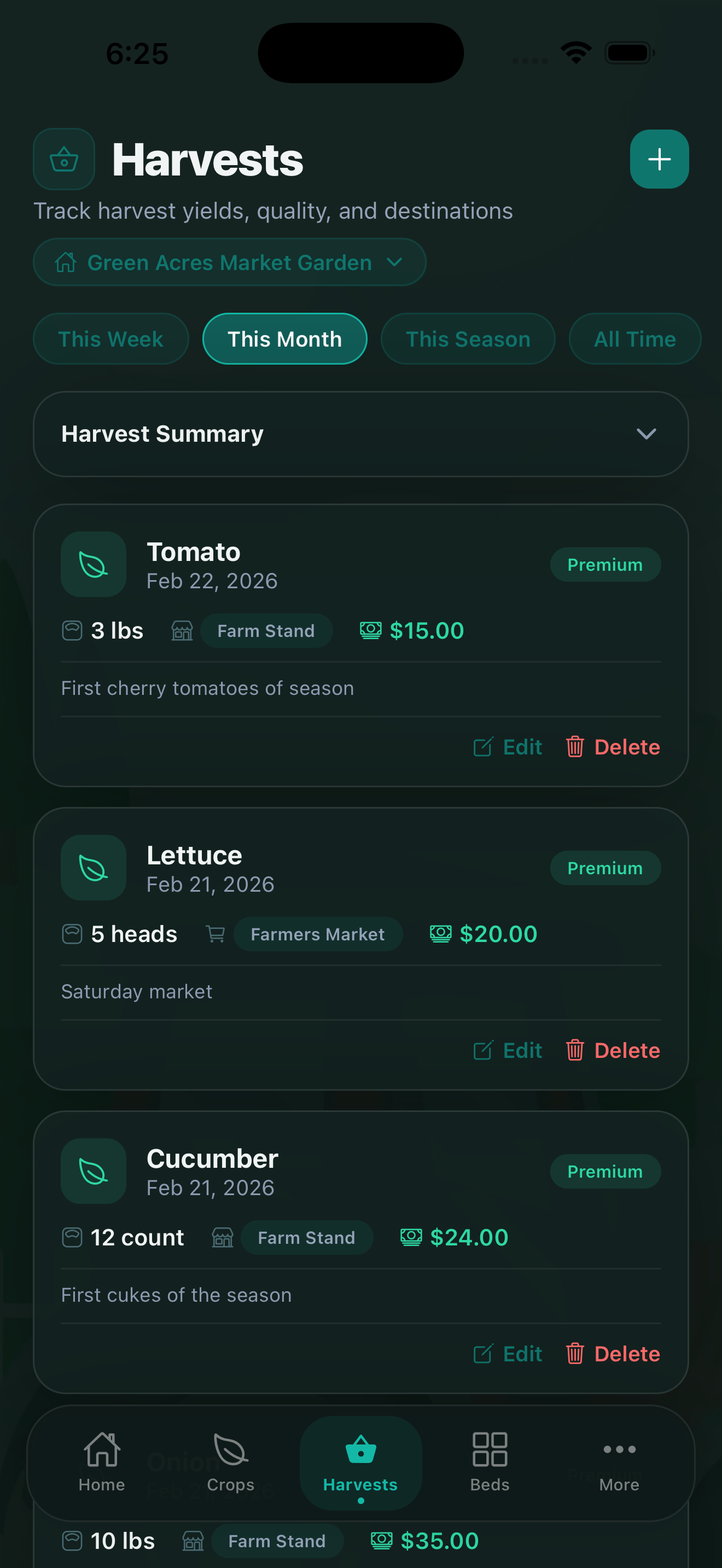Enable the All Time filter
The image size is (722, 1568).
tap(634, 339)
